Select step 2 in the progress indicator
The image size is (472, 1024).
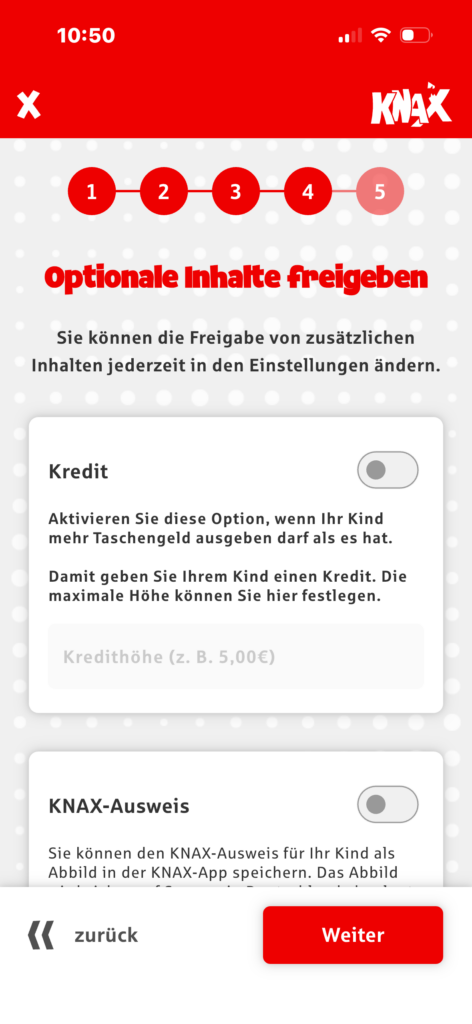[164, 191]
